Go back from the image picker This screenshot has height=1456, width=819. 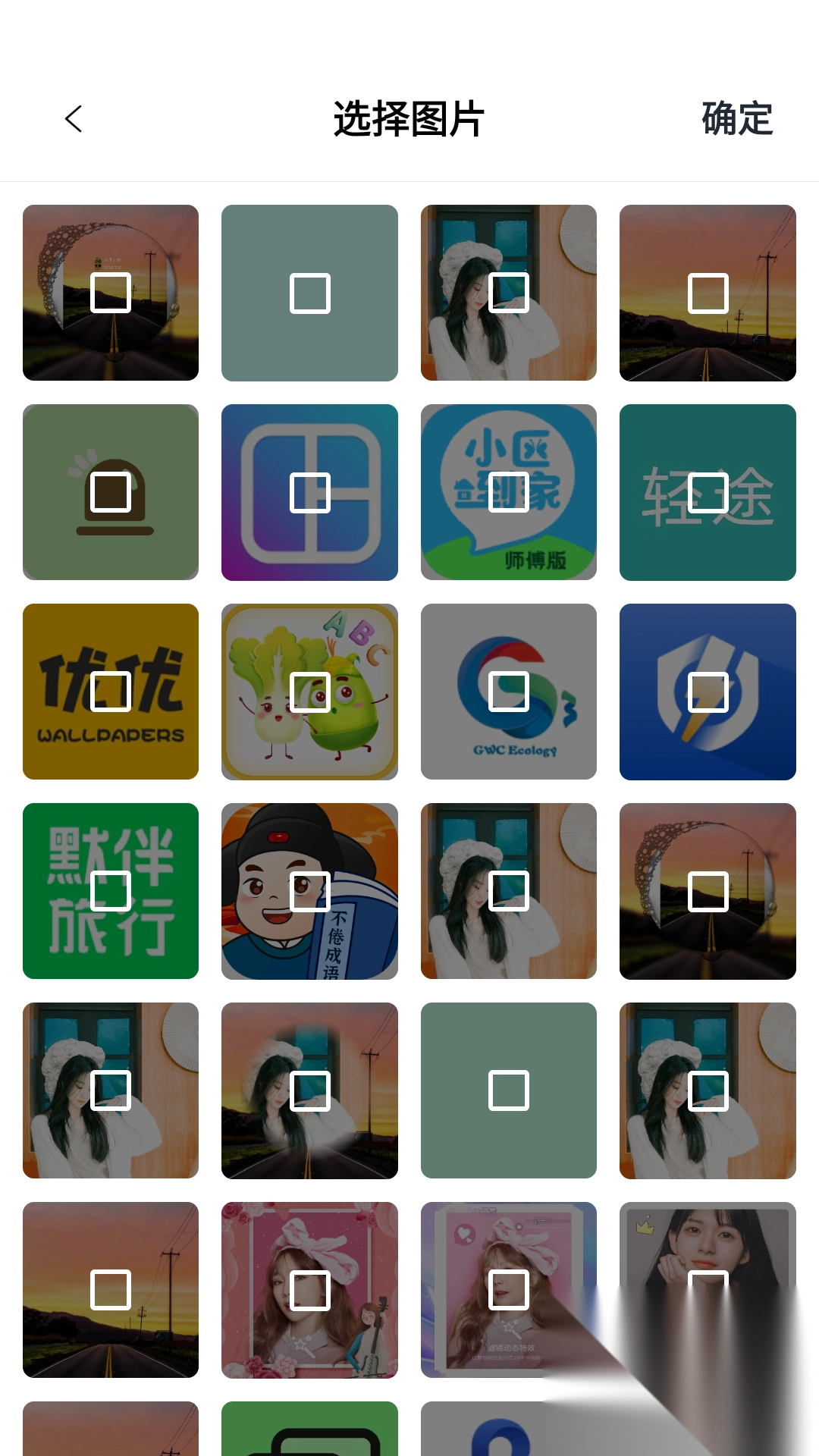tap(74, 119)
